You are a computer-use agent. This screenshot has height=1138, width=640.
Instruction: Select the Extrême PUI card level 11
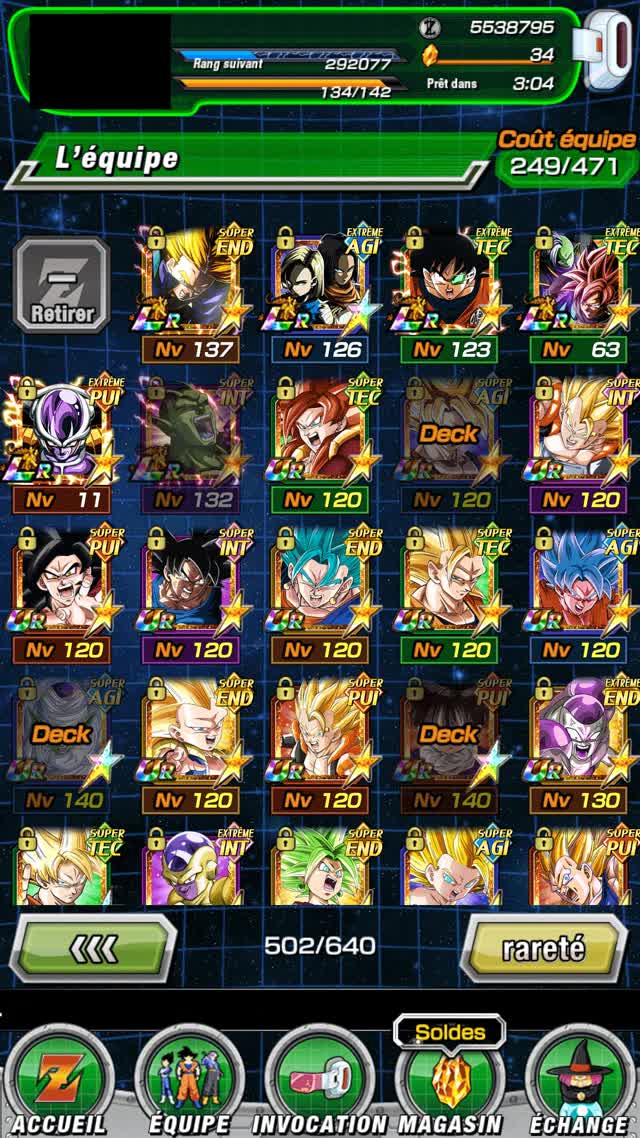click(x=62, y=440)
